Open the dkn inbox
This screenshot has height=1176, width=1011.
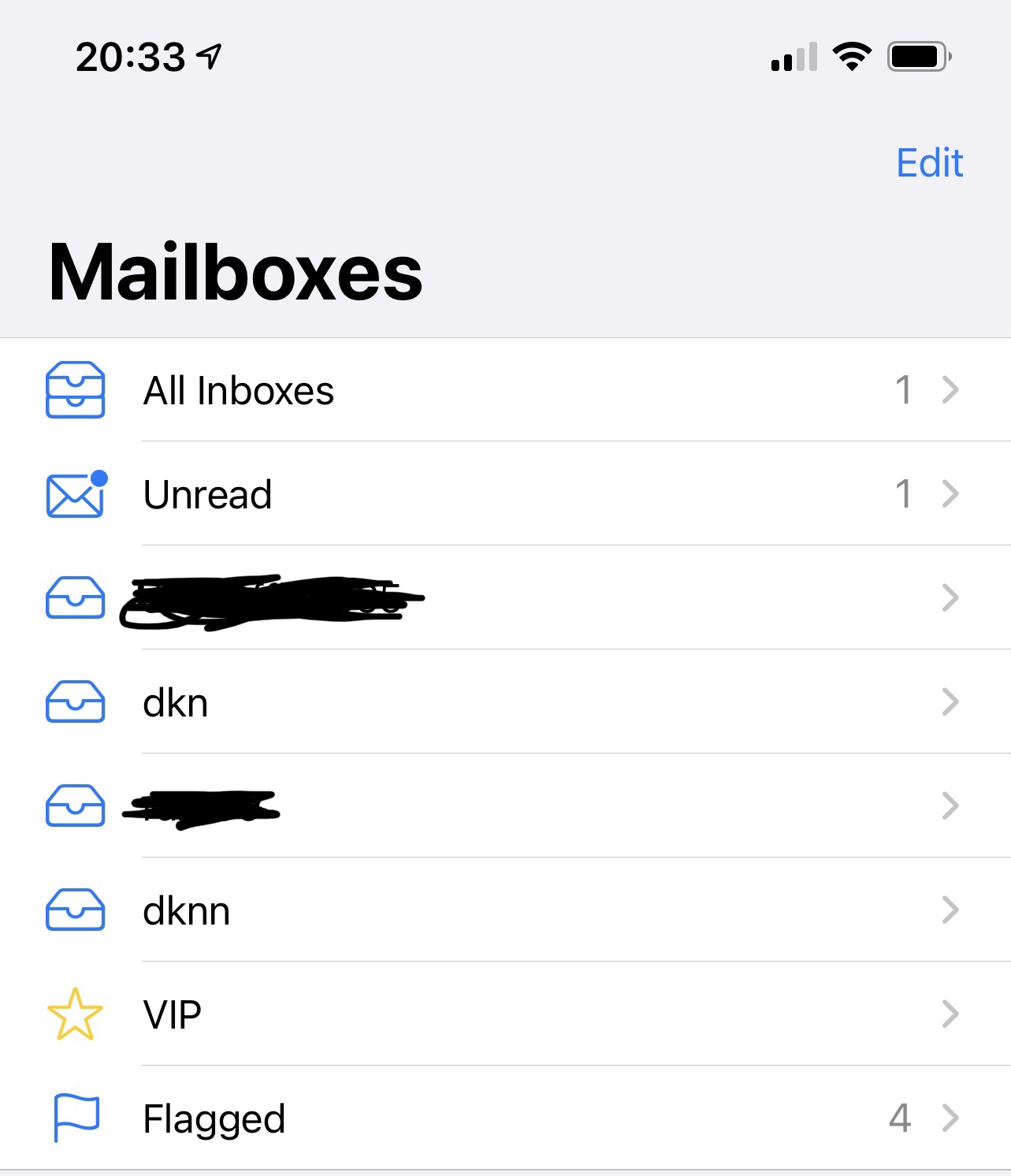coord(505,702)
